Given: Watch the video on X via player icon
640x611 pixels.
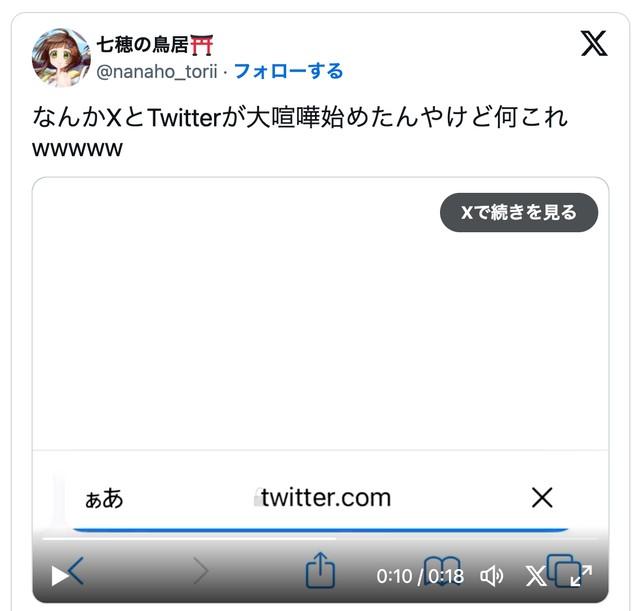Looking at the screenshot, I should tap(536, 576).
